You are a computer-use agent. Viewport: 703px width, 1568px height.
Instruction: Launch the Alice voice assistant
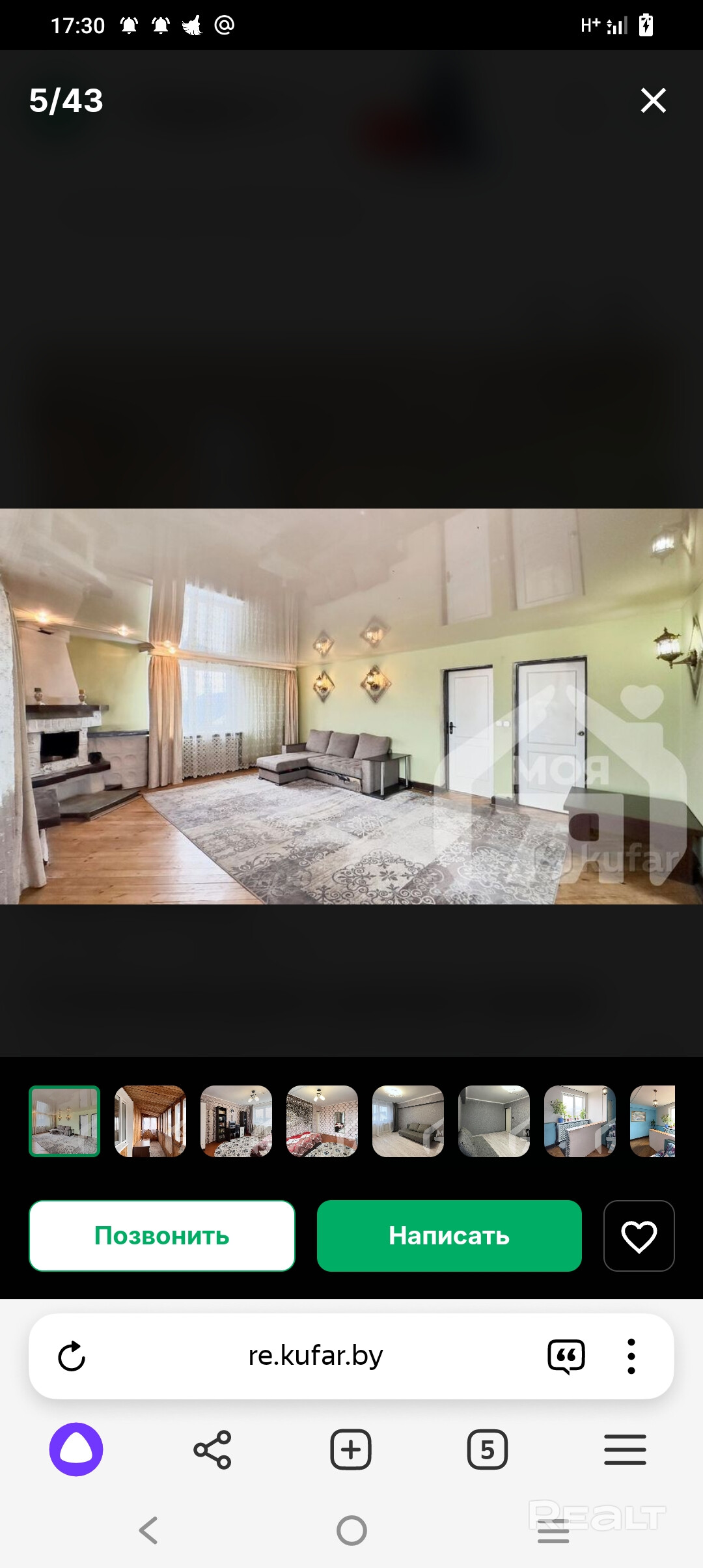(x=76, y=1449)
